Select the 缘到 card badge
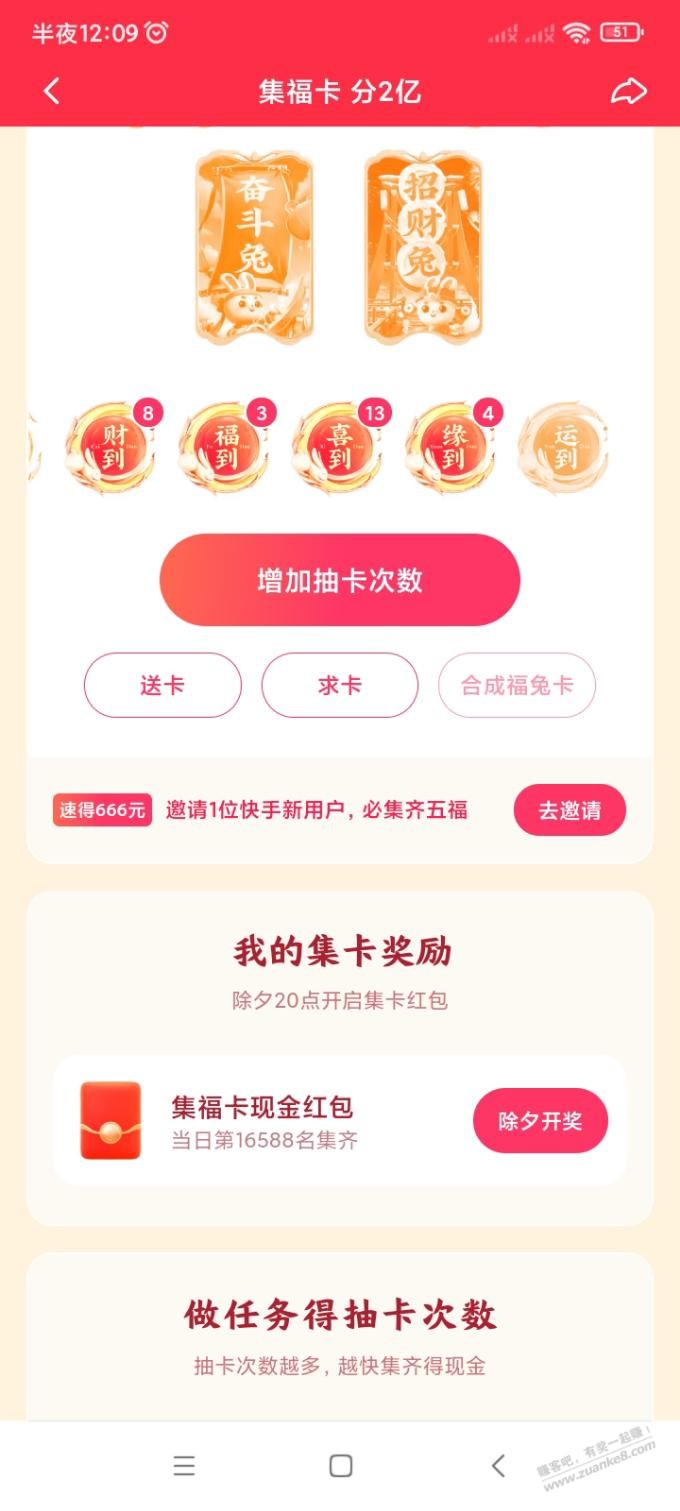The image size is (680, 1511). (452, 446)
